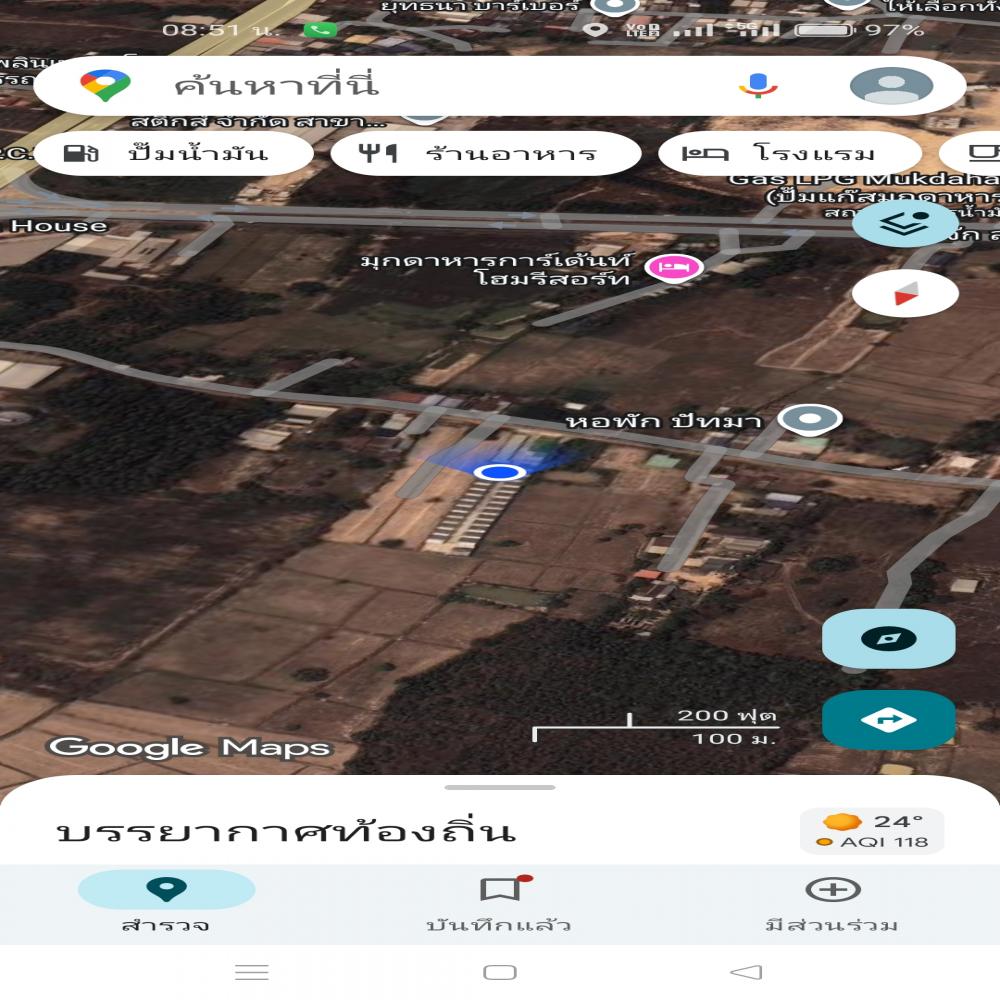Open the account profile avatar
The image size is (1000, 1000).
pos(891,85)
